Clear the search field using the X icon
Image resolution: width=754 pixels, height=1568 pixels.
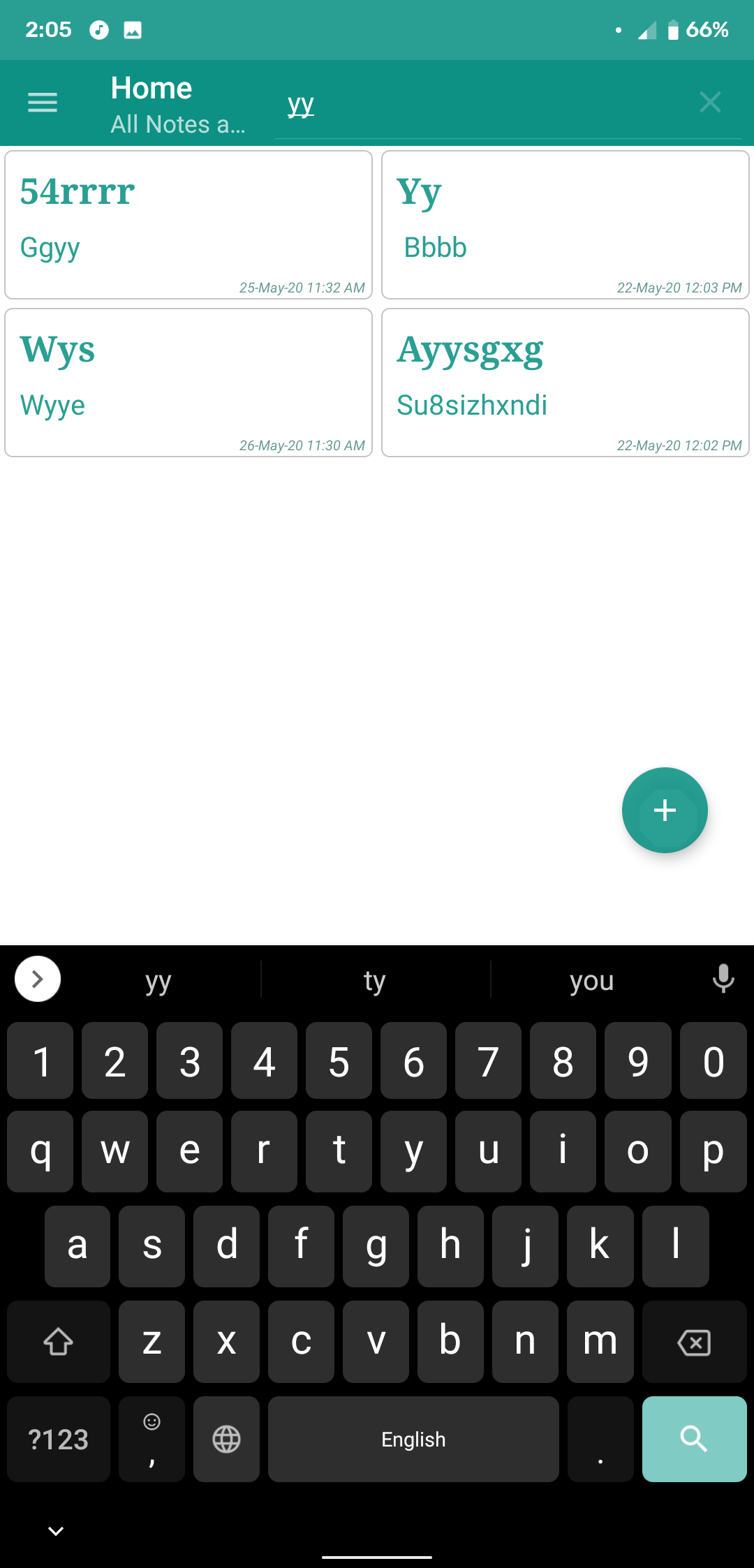(x=710, y=102)
